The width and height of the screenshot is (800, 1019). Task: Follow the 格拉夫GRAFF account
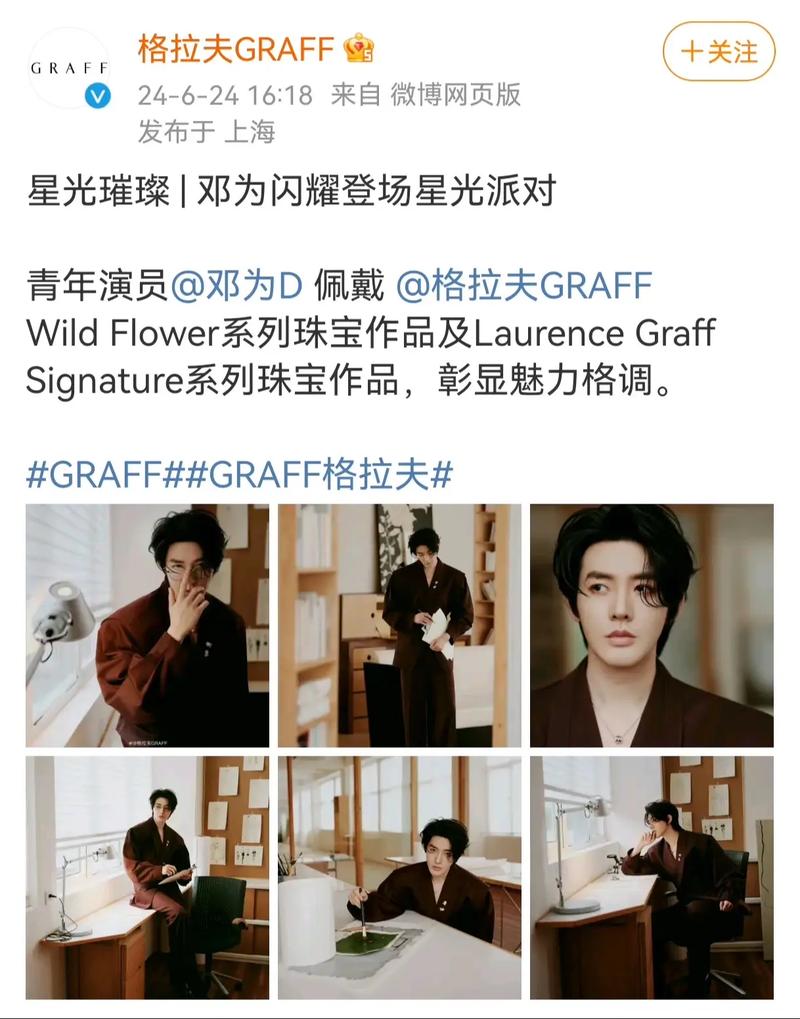(x=718, y=52)
